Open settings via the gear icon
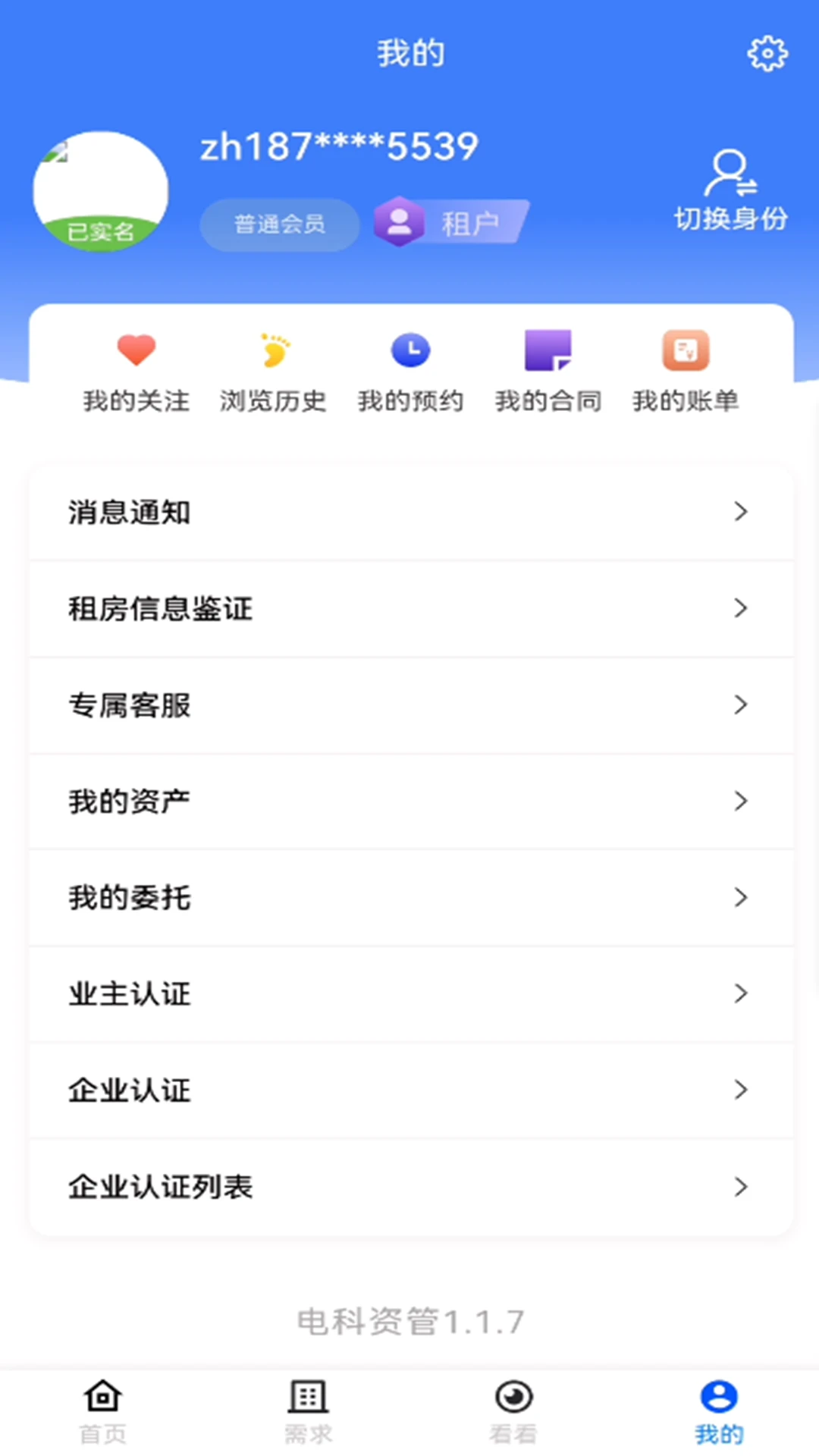 tap(767, 53)
